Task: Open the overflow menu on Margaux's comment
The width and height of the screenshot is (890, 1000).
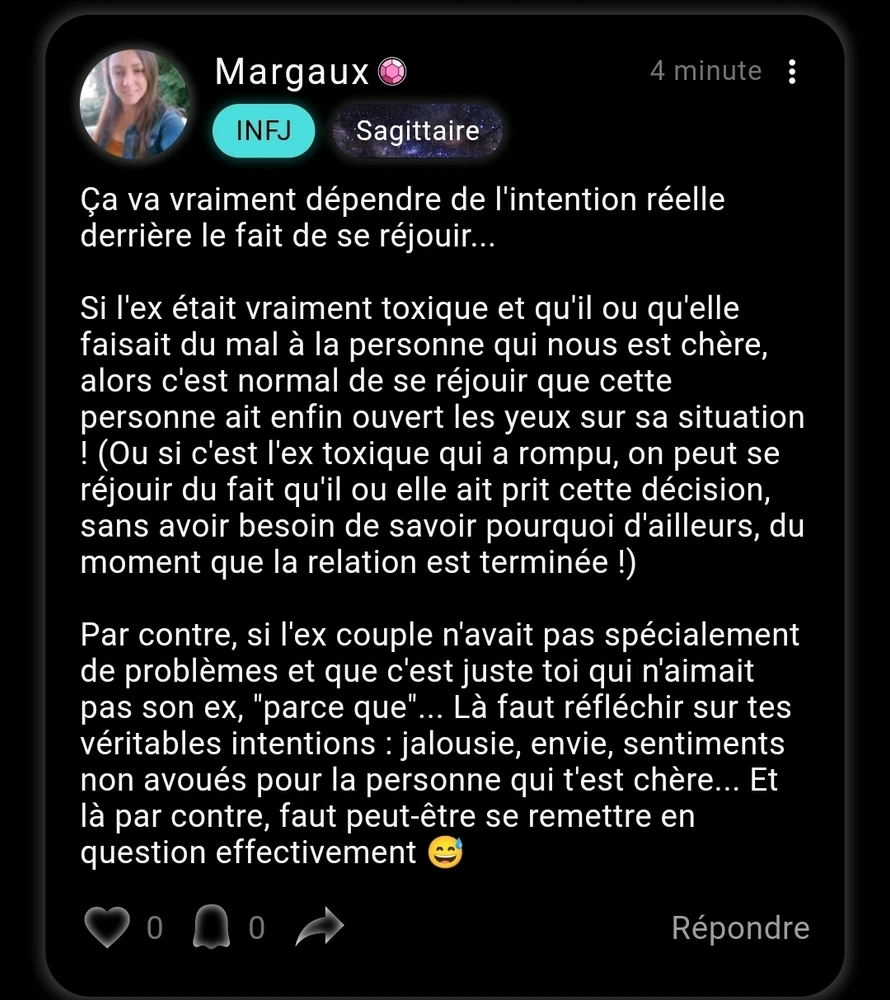Action: pos(792,72)
